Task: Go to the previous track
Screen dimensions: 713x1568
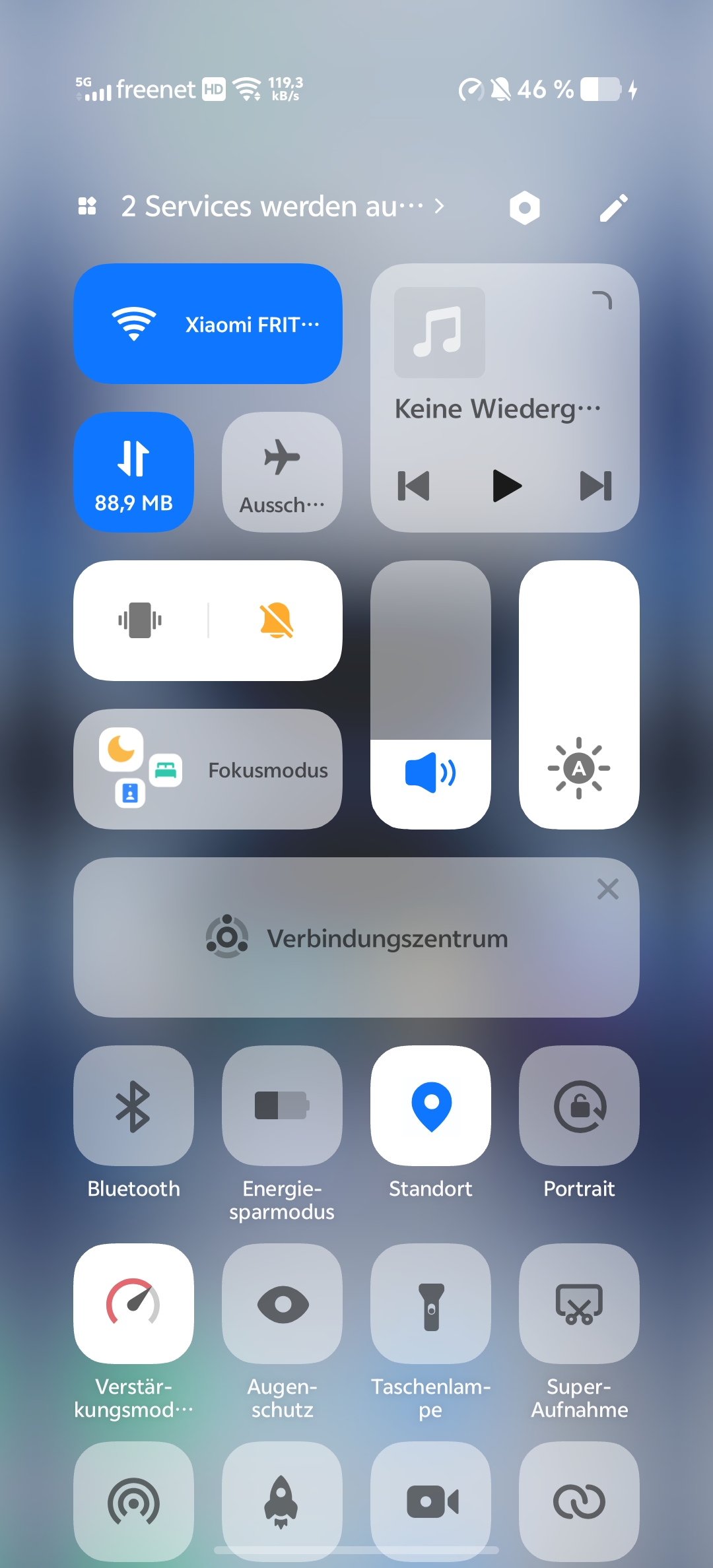Action: pos(414,486)
